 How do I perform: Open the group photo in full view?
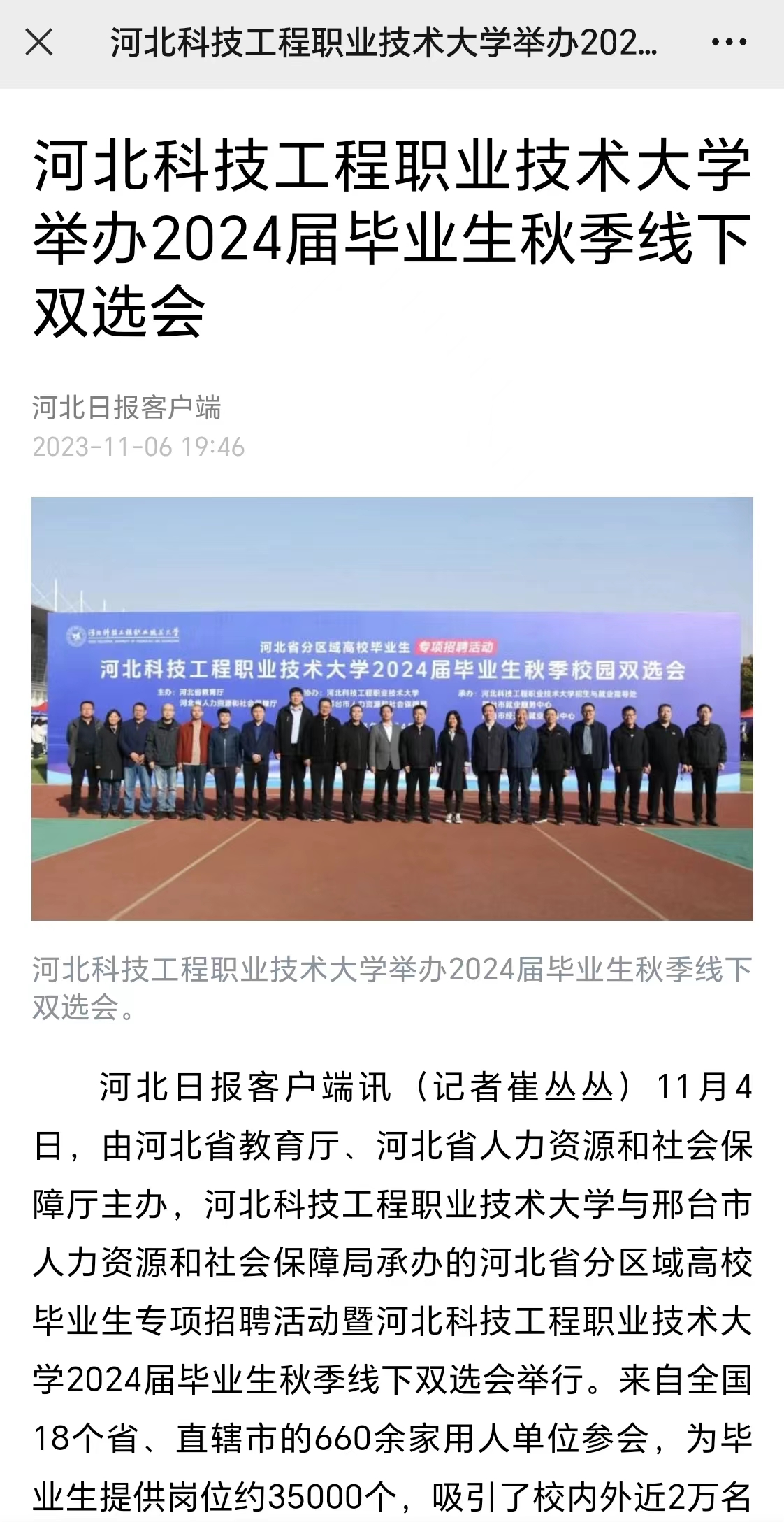(x=392, y=708)
